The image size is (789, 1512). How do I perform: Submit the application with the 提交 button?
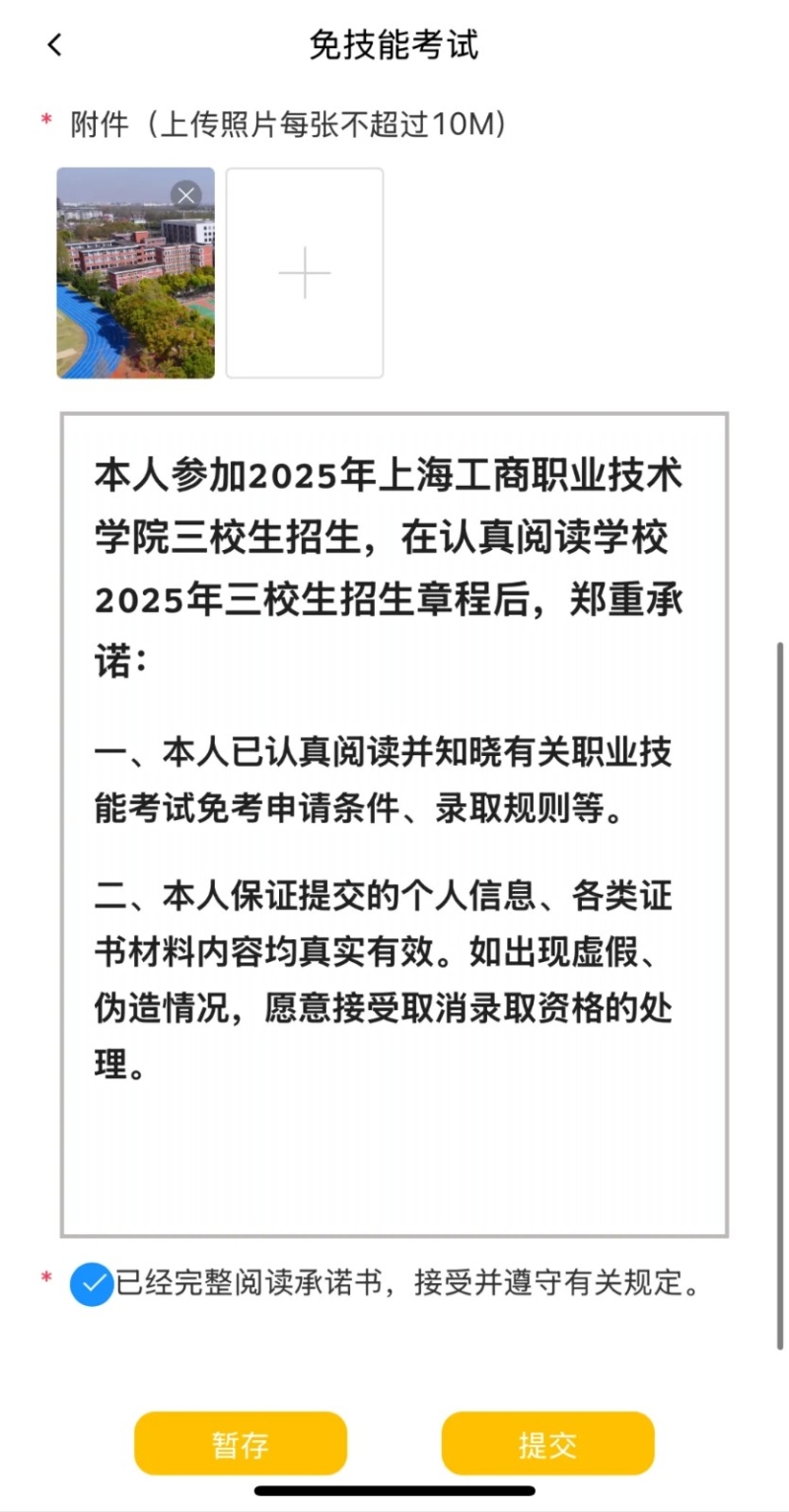(547, 1444)
